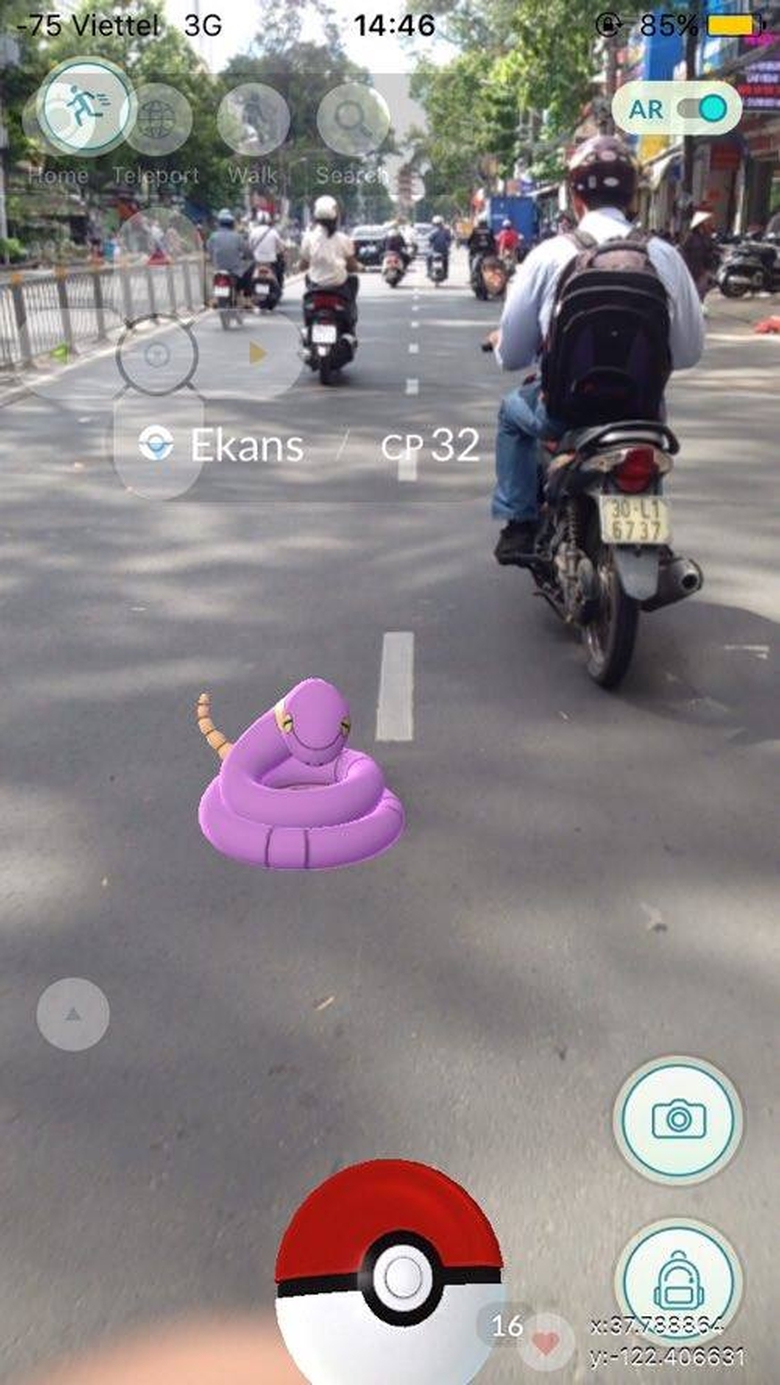780x1385 pixels.
Task: Take a photo with camera button
Action: [x=678, y=1119]
